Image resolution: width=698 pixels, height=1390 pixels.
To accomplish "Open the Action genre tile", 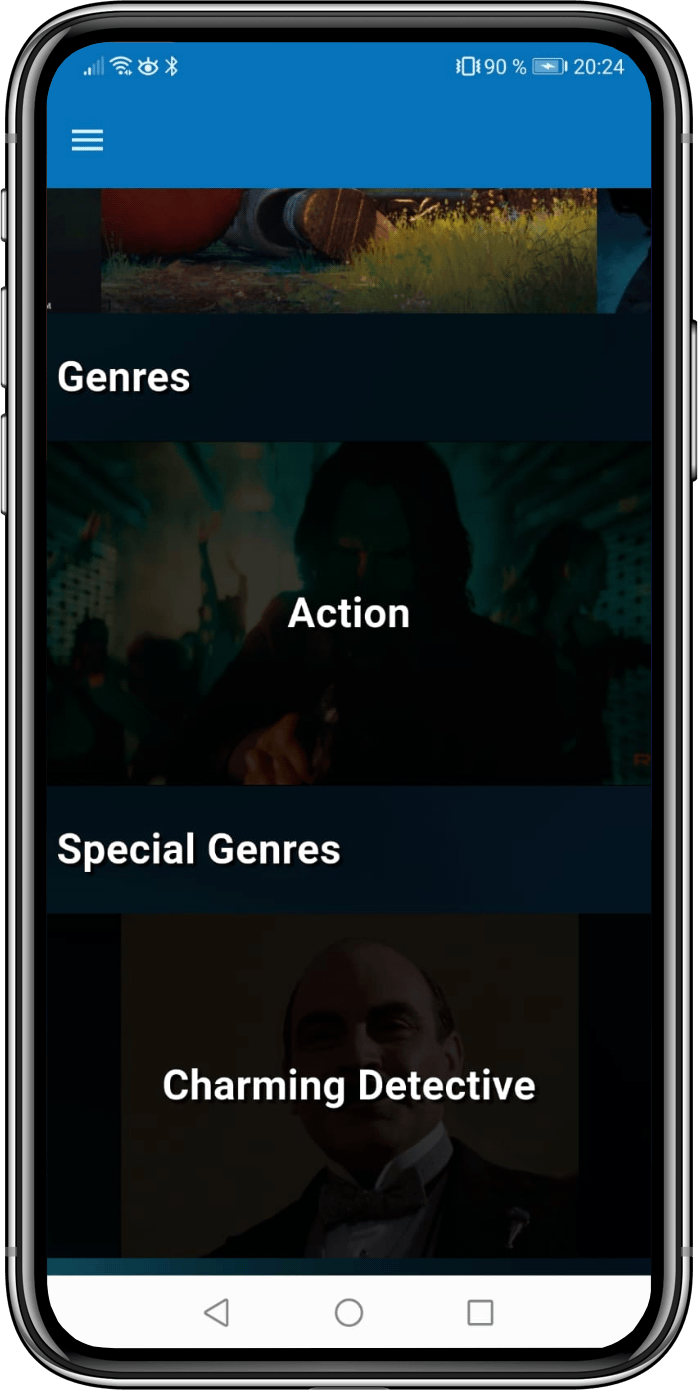I will point(349,613).
